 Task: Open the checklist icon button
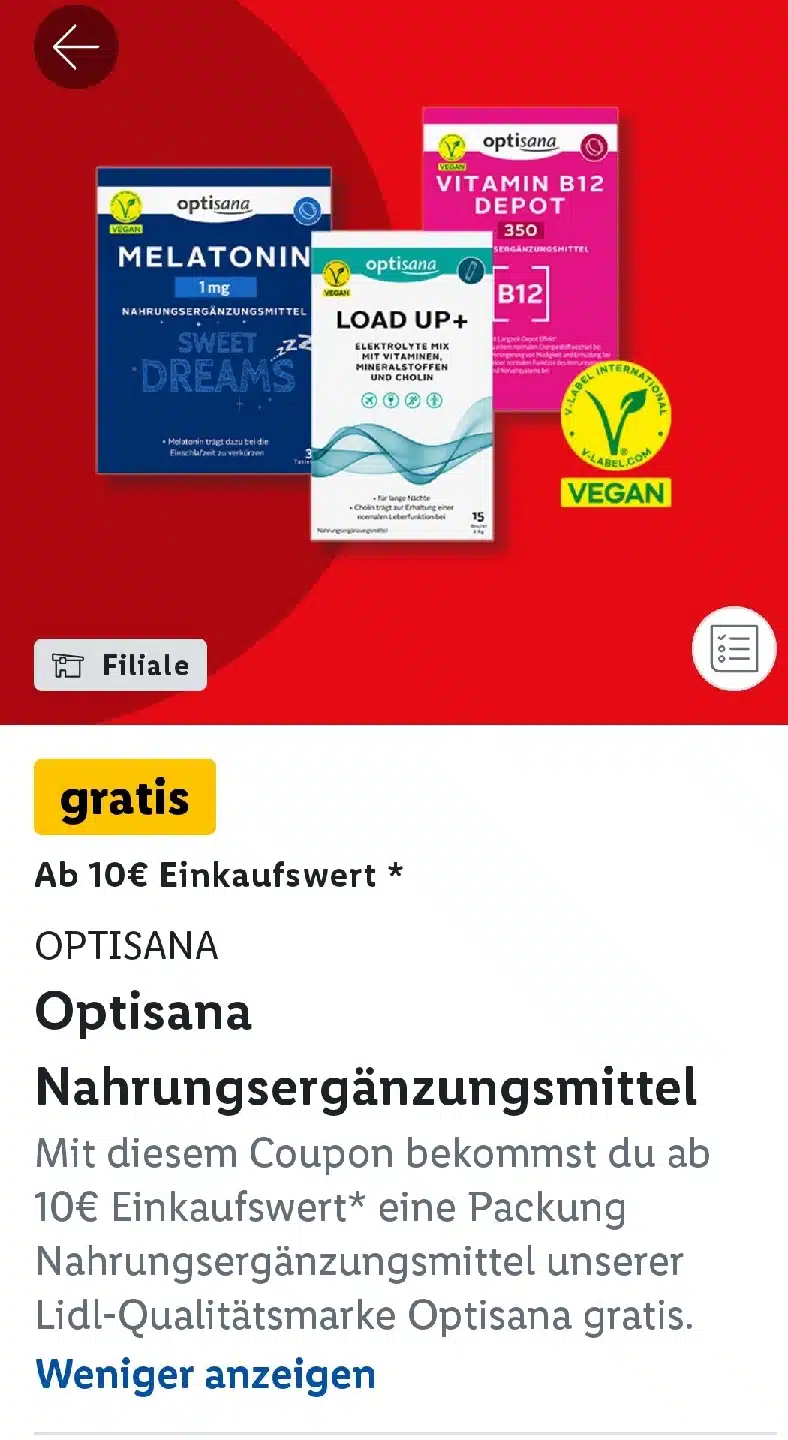[734, 649]
